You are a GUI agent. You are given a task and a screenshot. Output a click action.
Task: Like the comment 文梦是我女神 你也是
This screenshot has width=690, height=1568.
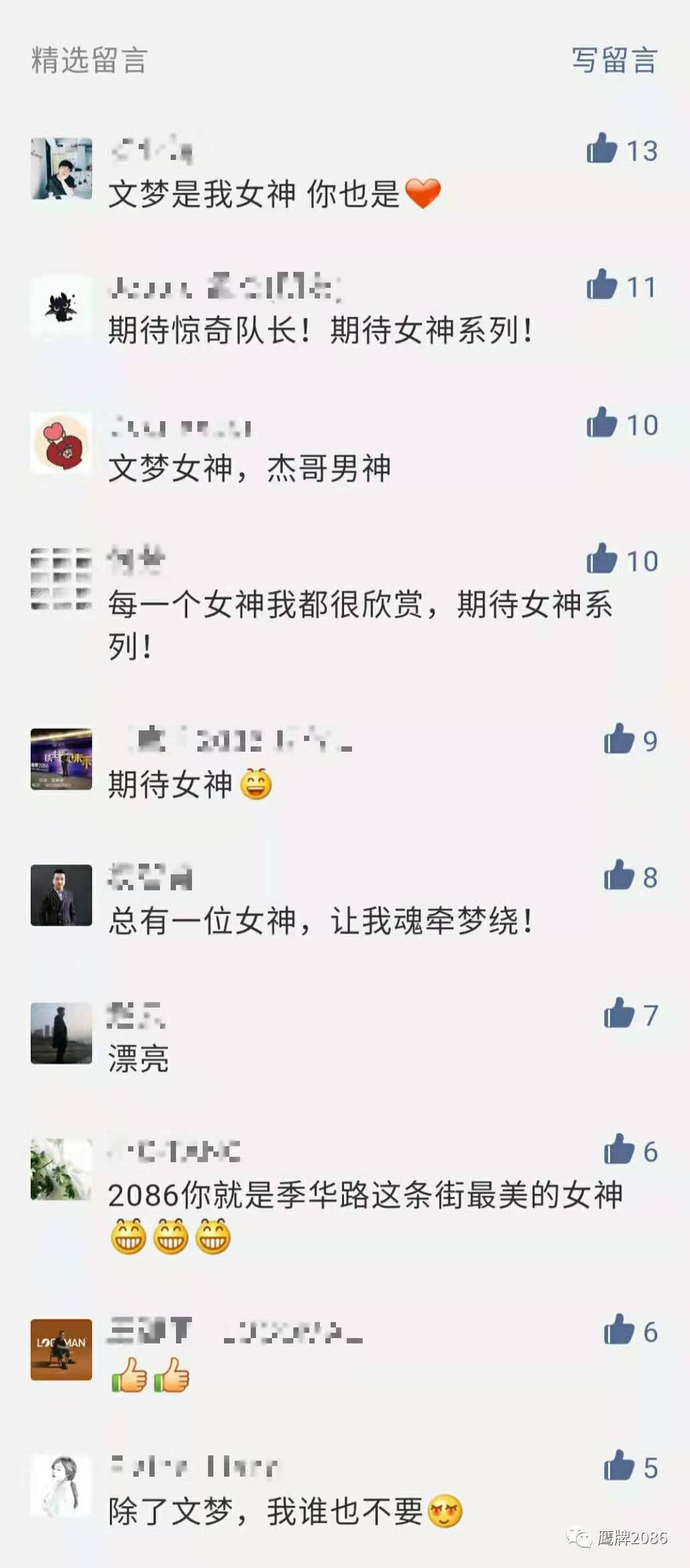[602, 149]
